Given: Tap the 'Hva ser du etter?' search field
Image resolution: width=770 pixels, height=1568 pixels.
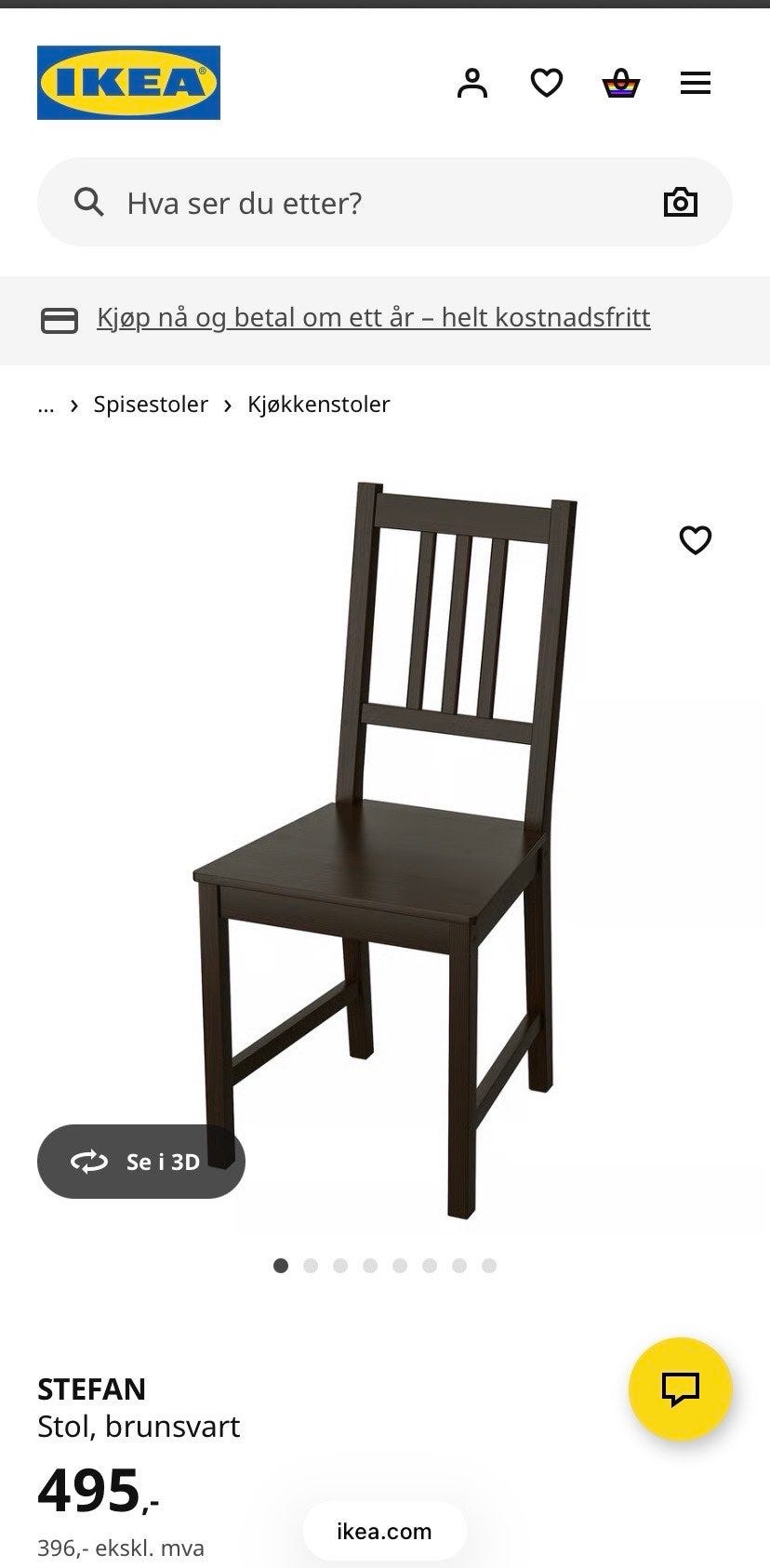Looking at the screenshot, I should click(x=372, y=203).
